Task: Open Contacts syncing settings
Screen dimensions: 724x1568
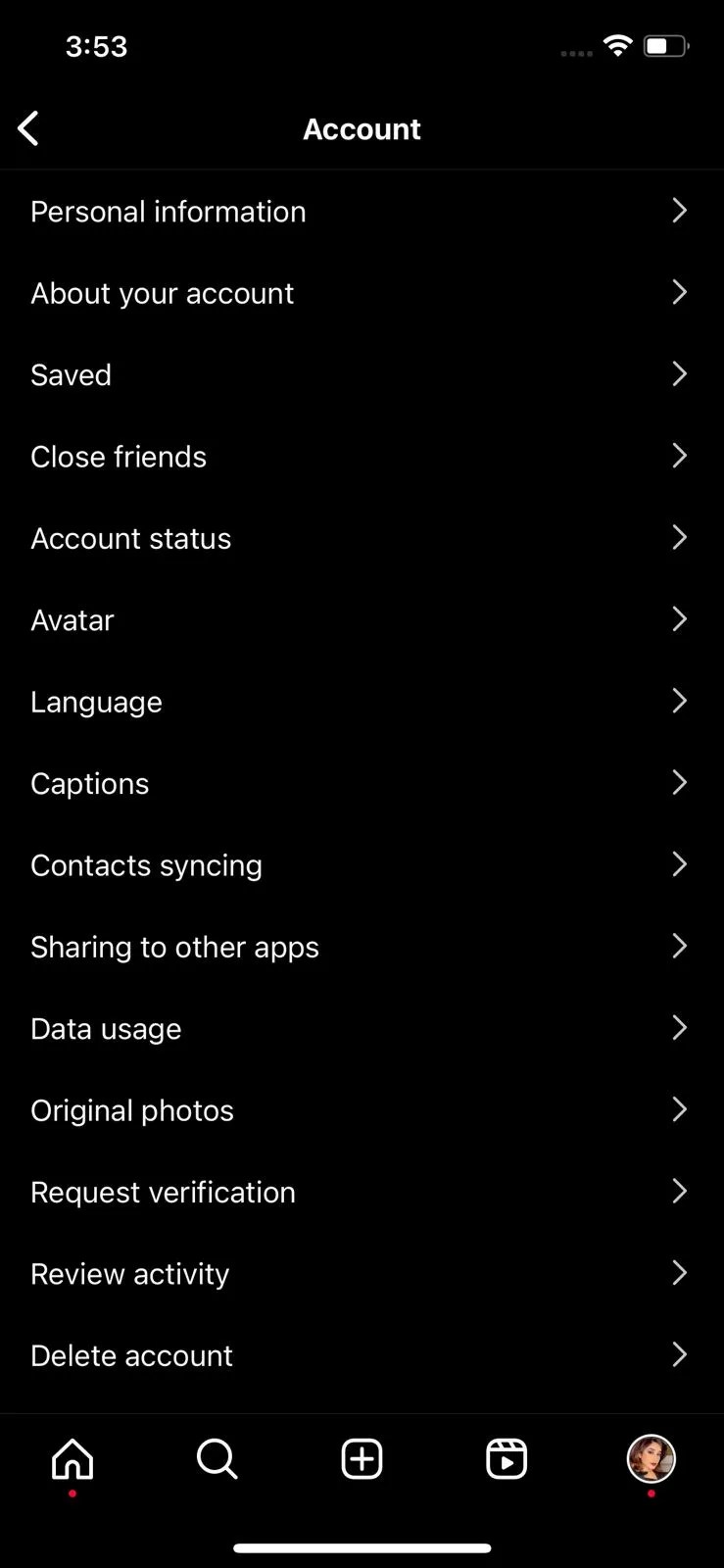Action: (x=146, y=864)
